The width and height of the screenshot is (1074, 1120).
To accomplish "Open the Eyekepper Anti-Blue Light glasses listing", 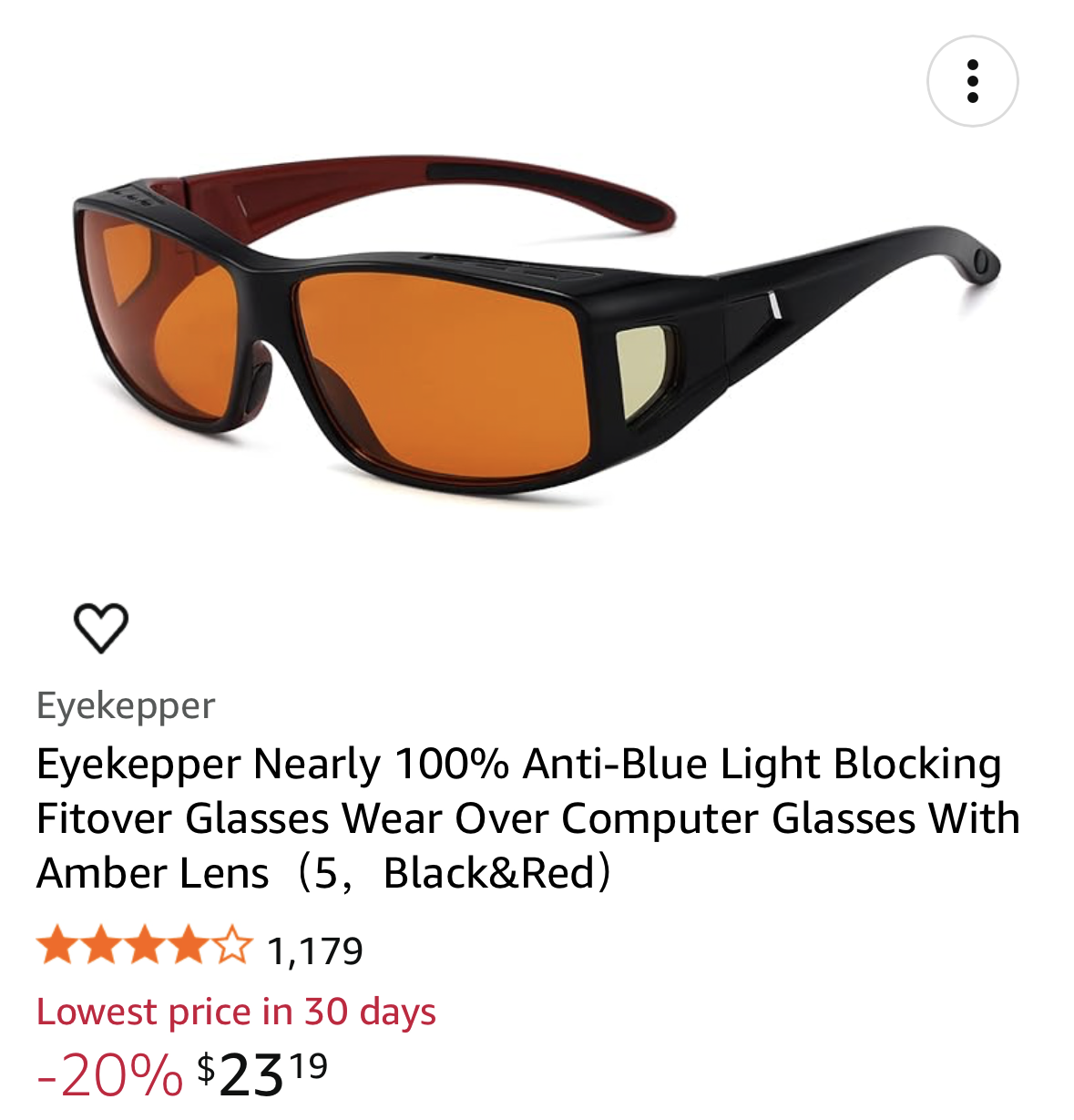I will [x=519, y=817].
